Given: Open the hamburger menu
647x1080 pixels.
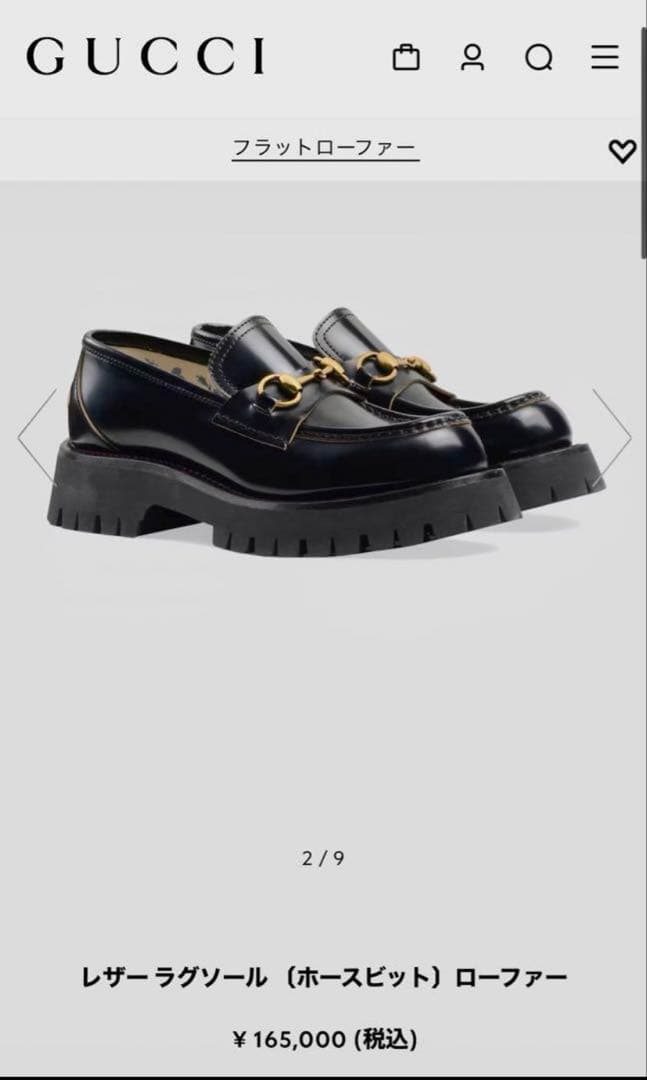Looking at the screenshot, I should (605, 57).
